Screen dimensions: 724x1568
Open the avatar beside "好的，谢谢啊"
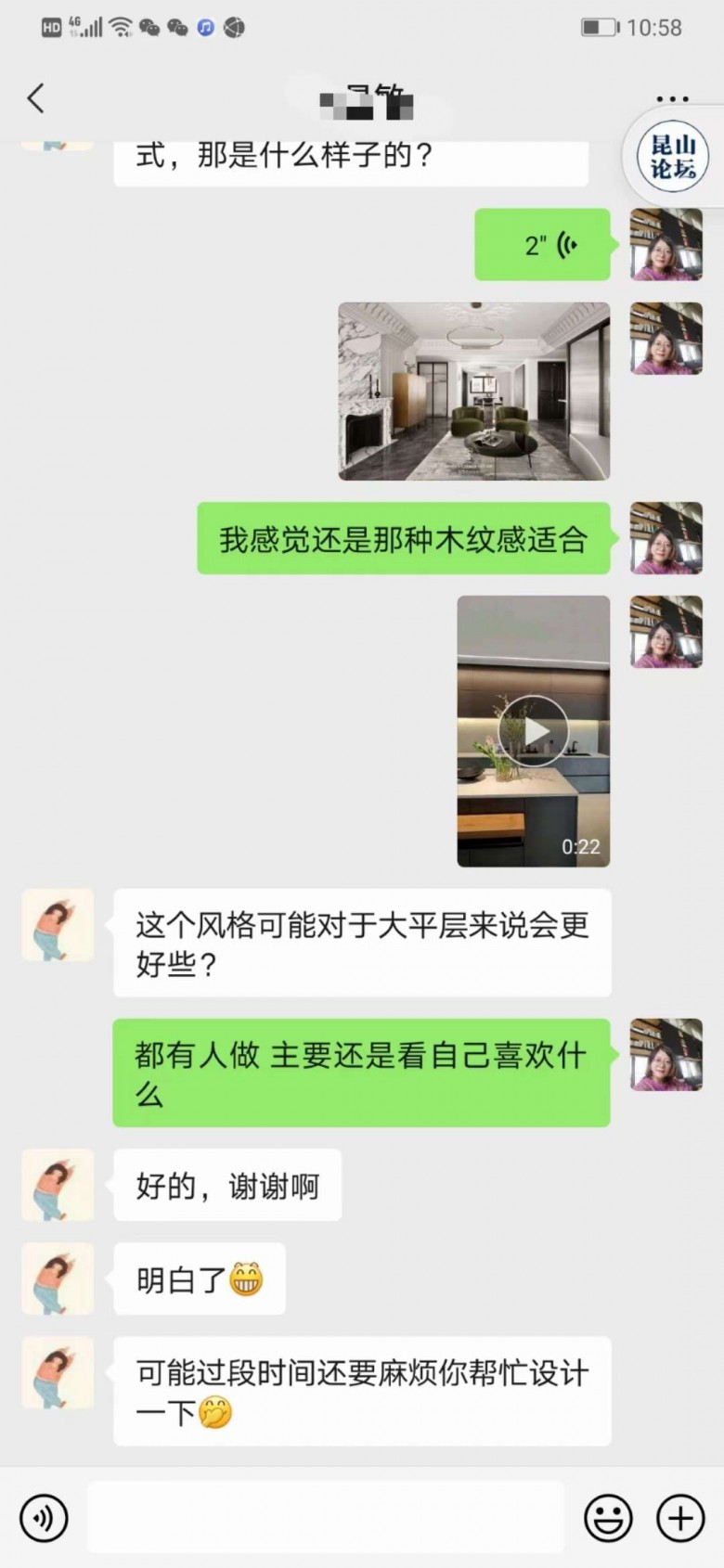click(58, 1185)
